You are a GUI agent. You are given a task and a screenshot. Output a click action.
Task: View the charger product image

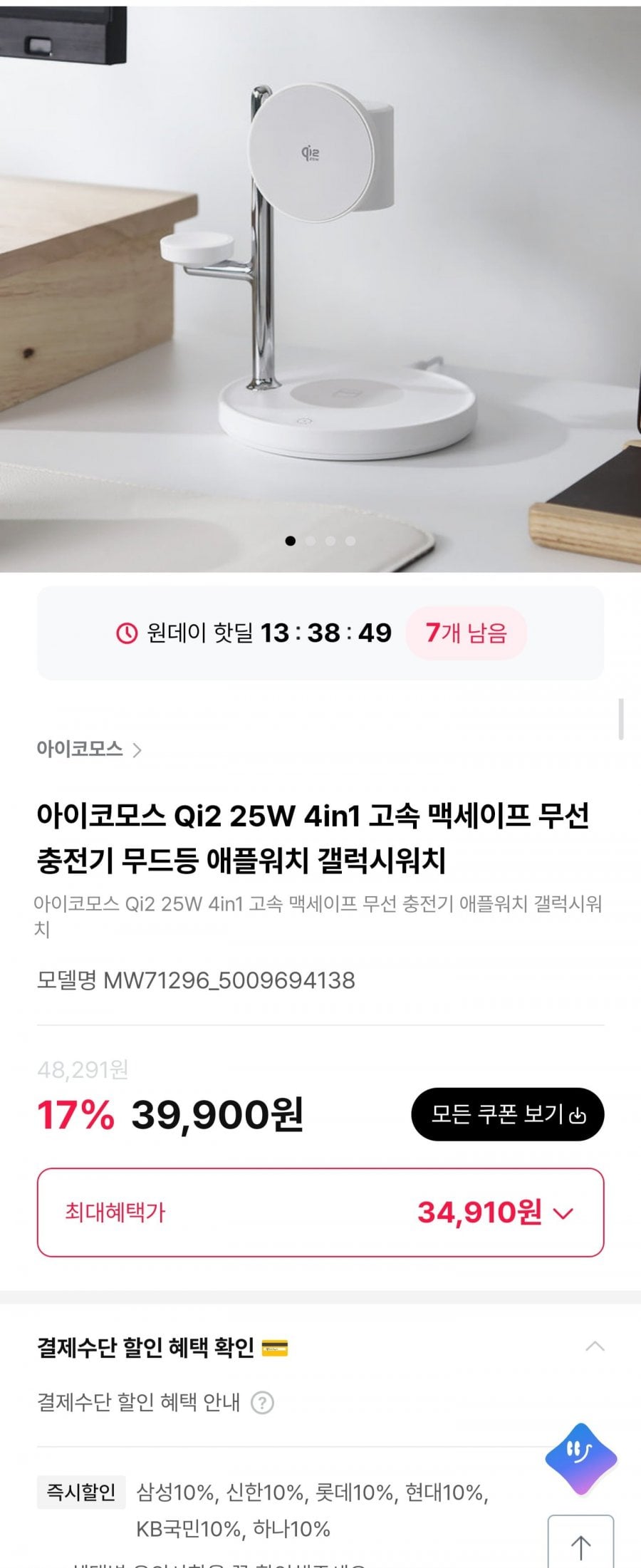[x=320, y=285]
